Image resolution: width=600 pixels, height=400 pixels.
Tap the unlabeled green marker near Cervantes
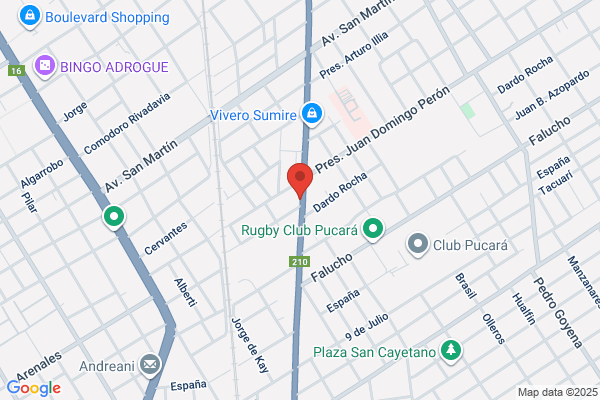[114, 217]
